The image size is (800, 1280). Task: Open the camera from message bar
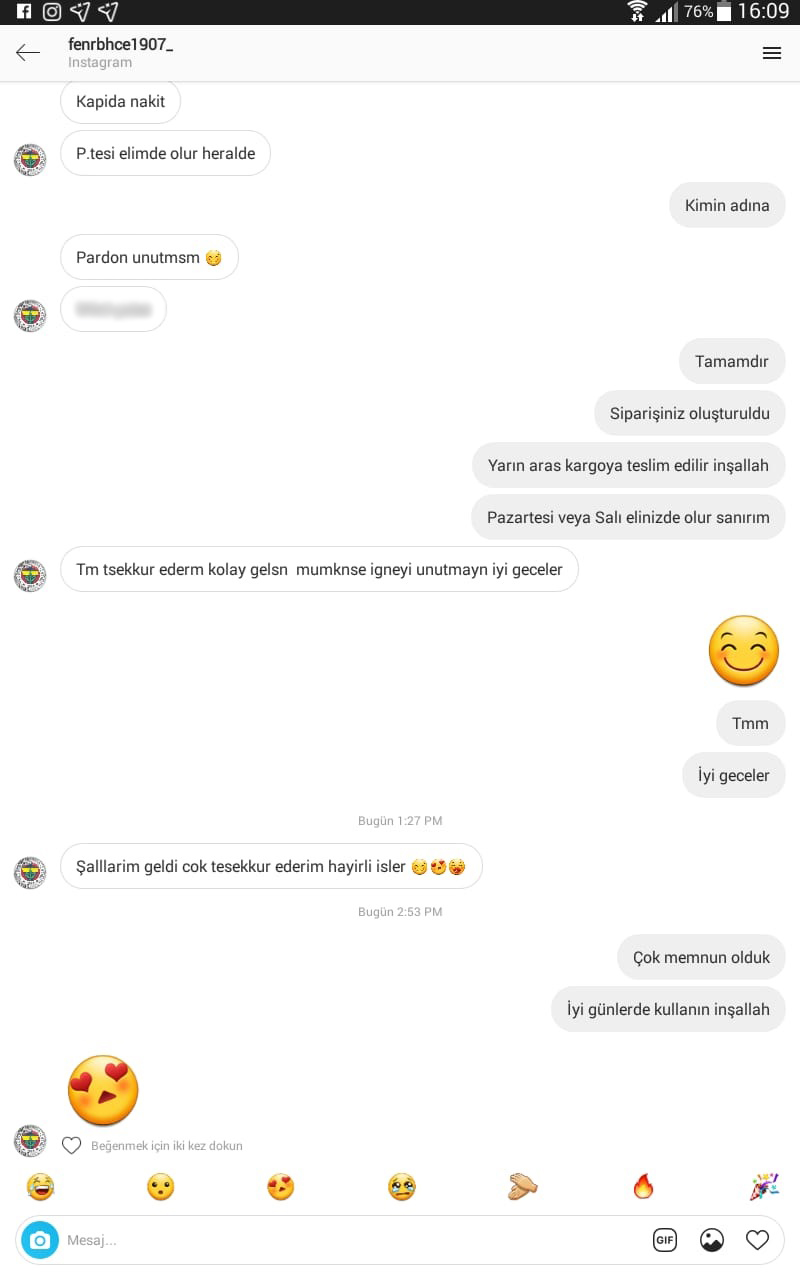coord(40,1240)
